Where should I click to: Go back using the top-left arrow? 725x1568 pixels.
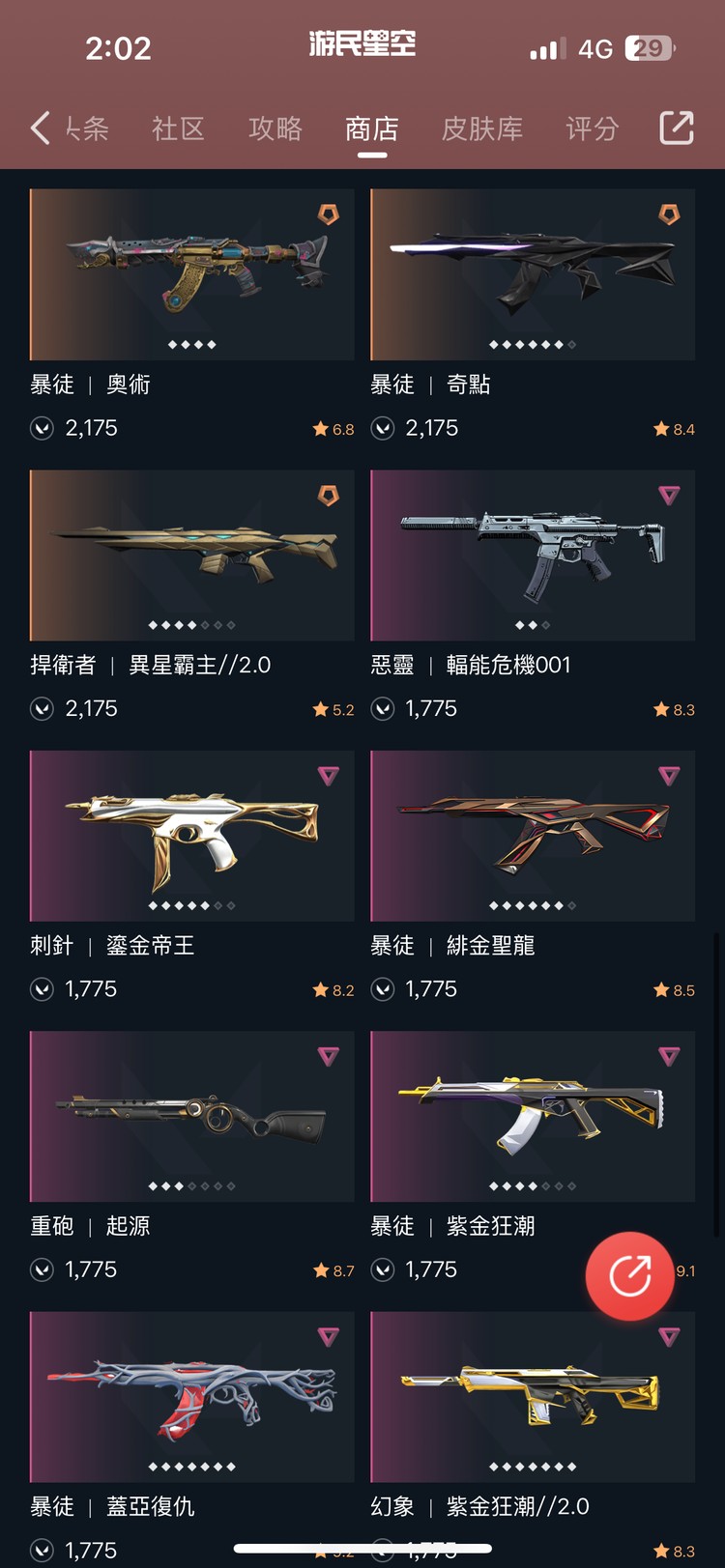point(40,128)
